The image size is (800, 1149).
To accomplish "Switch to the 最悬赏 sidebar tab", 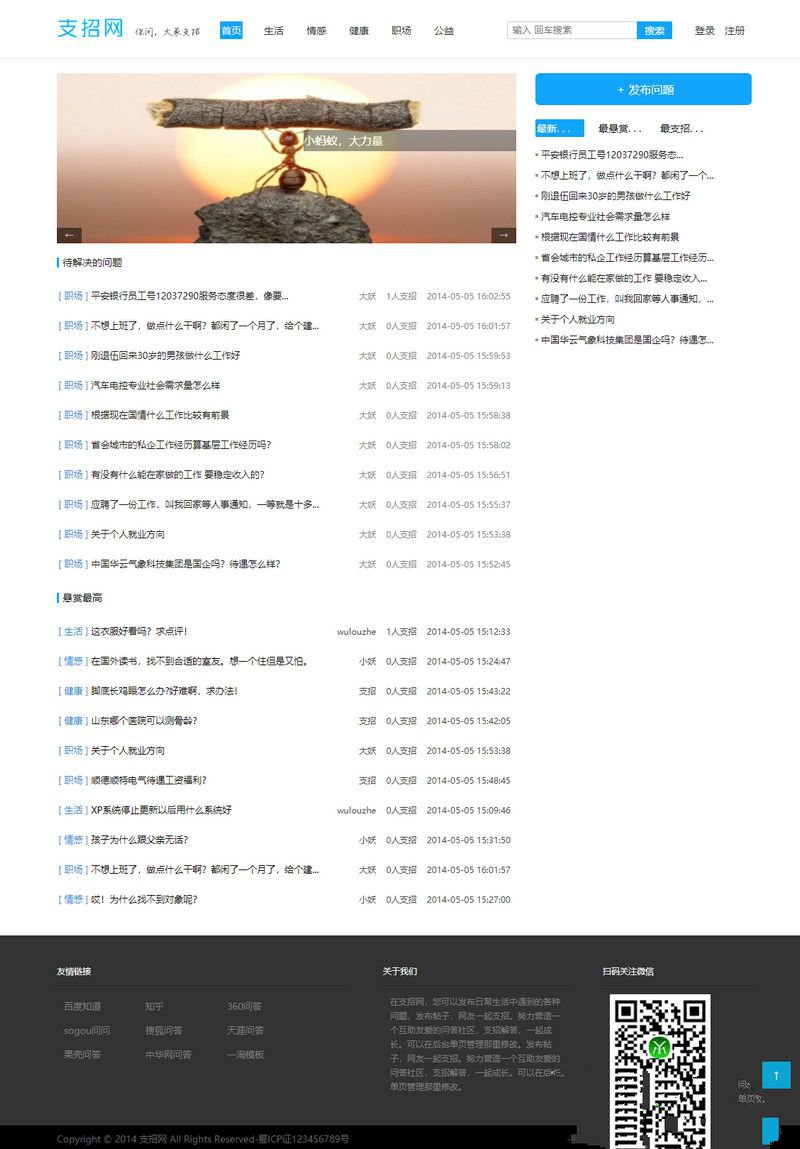I will tap(620, 128).
